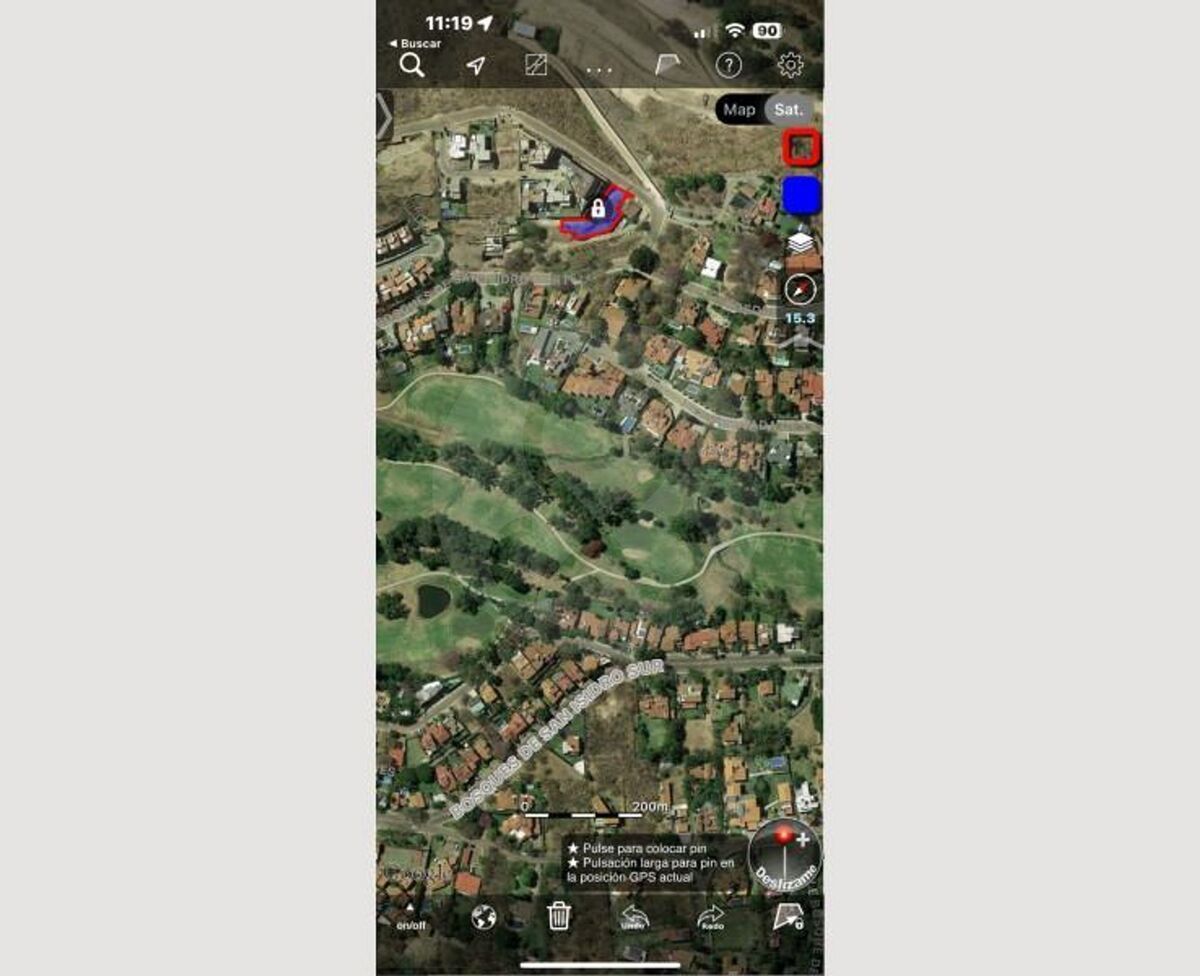Undo the last pin action

[633, 917]
